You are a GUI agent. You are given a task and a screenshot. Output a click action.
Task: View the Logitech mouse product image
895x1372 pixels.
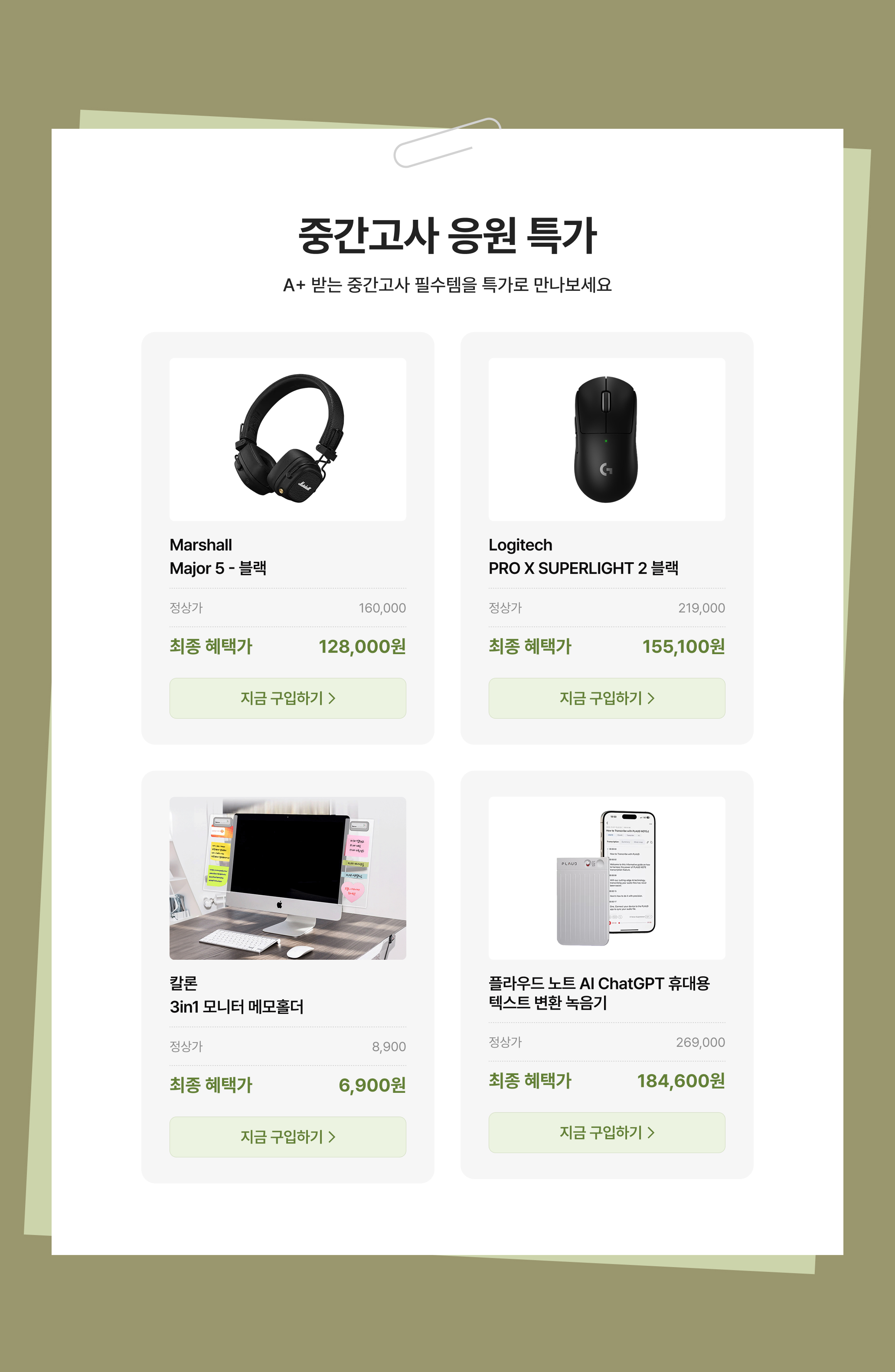pos(607,439)
